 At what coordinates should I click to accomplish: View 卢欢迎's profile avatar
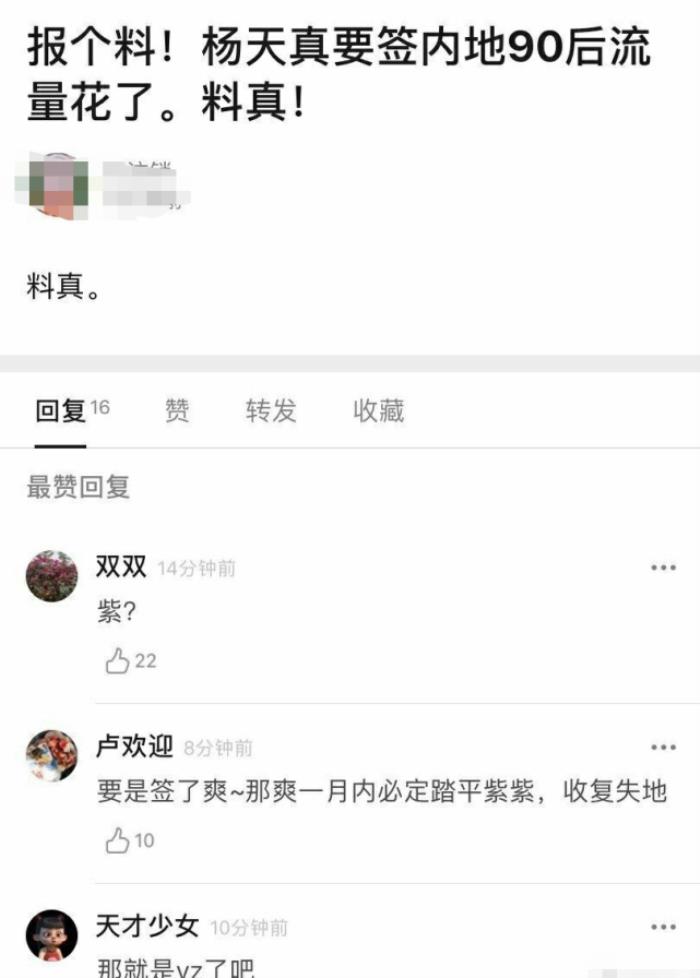52,756
